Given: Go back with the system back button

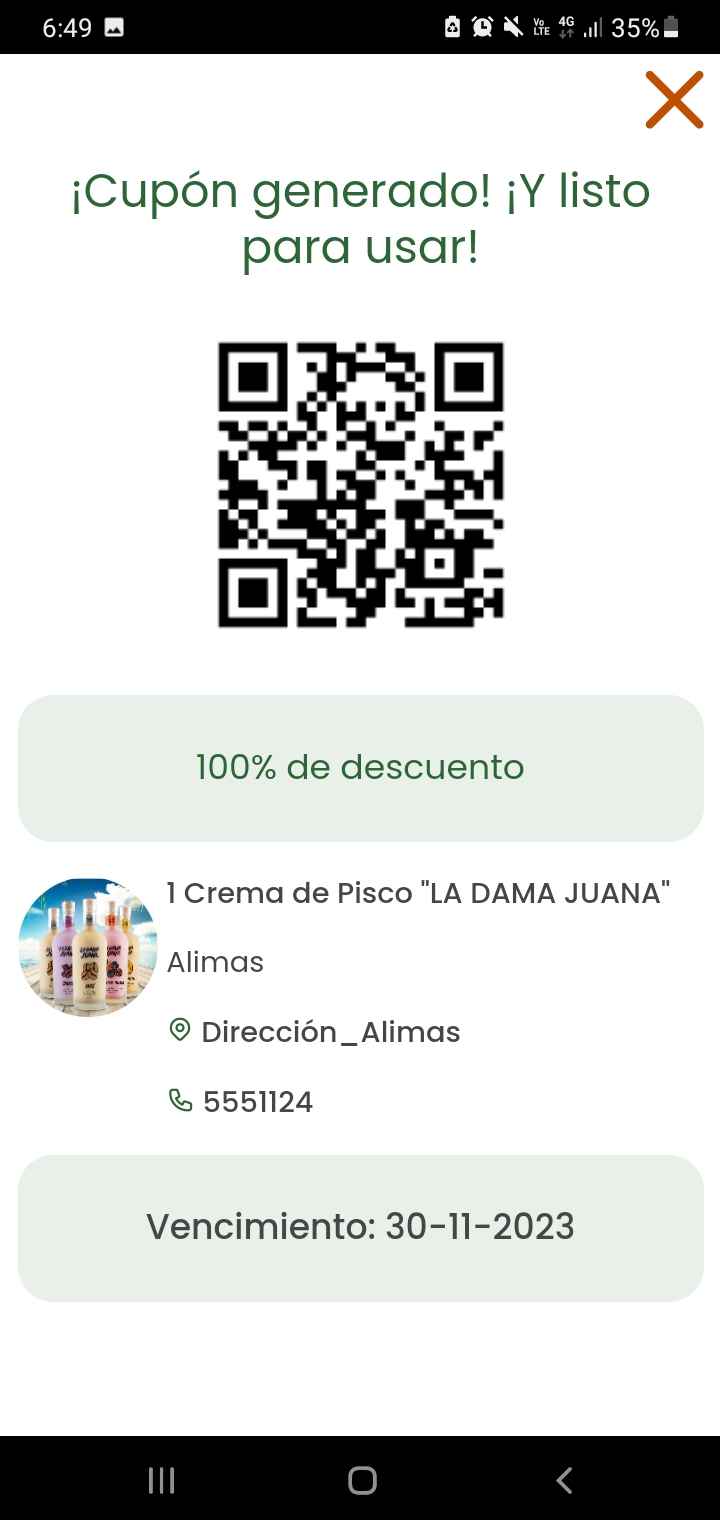Looking at the screenshot, I should (564, 1480).
